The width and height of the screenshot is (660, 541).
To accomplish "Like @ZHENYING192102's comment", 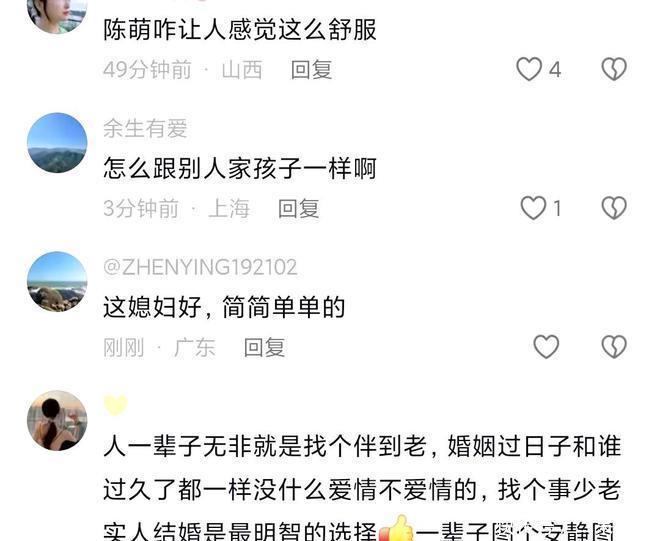I will click(546, 347).
